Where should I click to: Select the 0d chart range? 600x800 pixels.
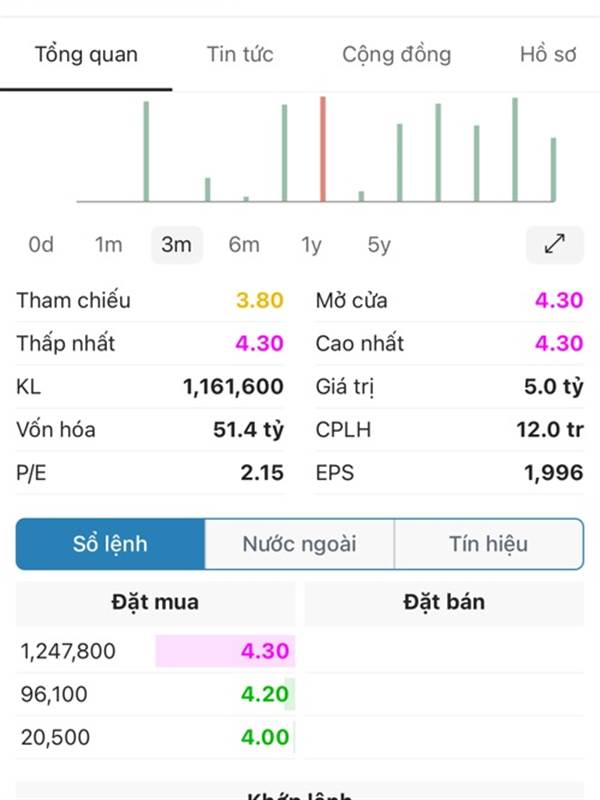pos(41,245)
